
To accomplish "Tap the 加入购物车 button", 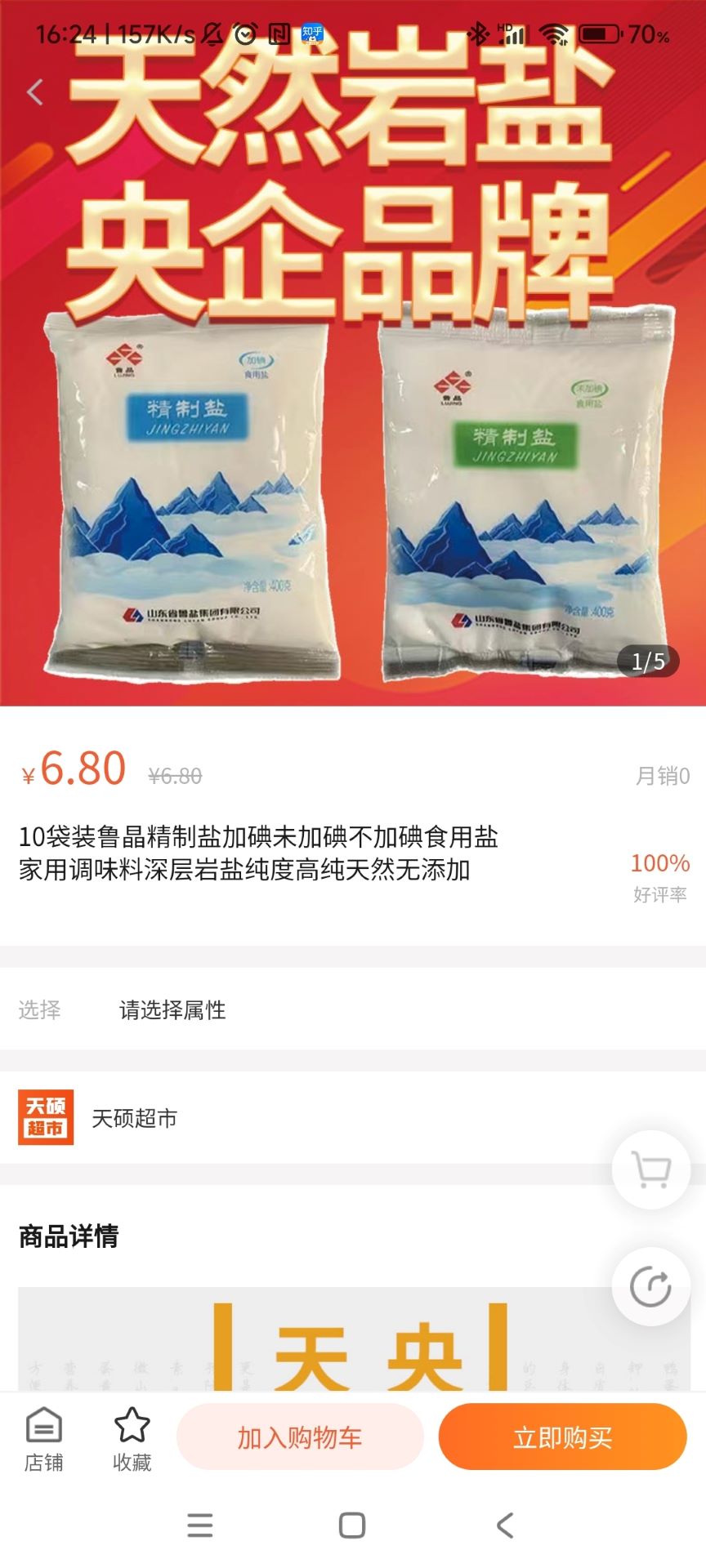I will [x=300, y=1437].
